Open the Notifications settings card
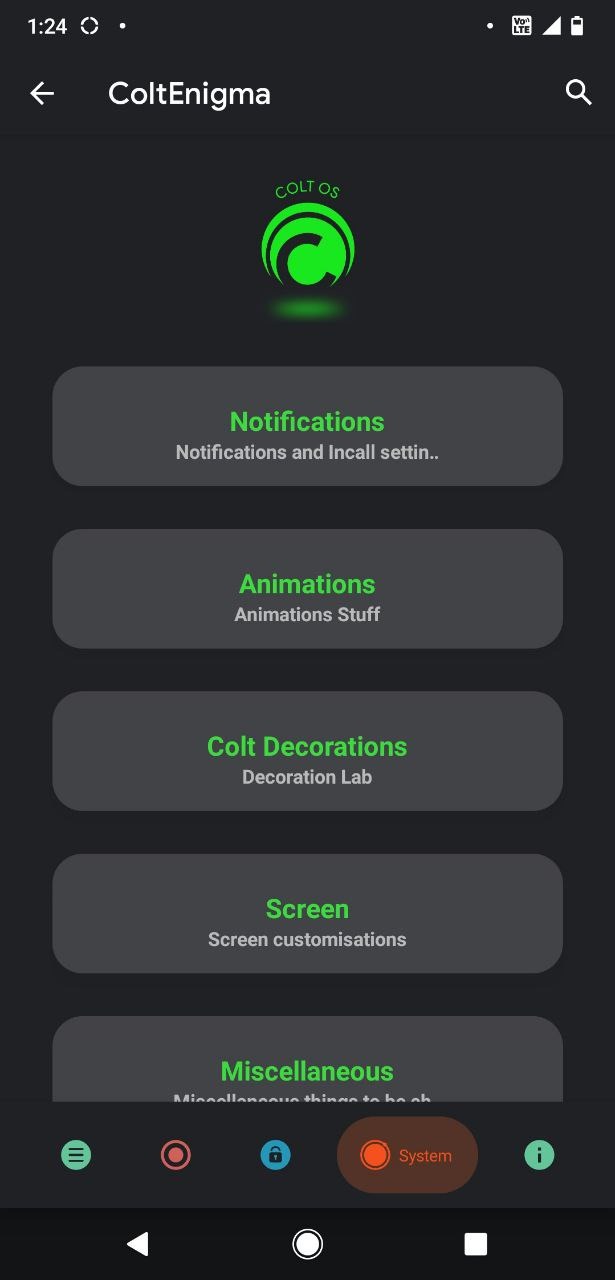The height and width of the screenshot is (1280, 615). (x=307, y=426)
